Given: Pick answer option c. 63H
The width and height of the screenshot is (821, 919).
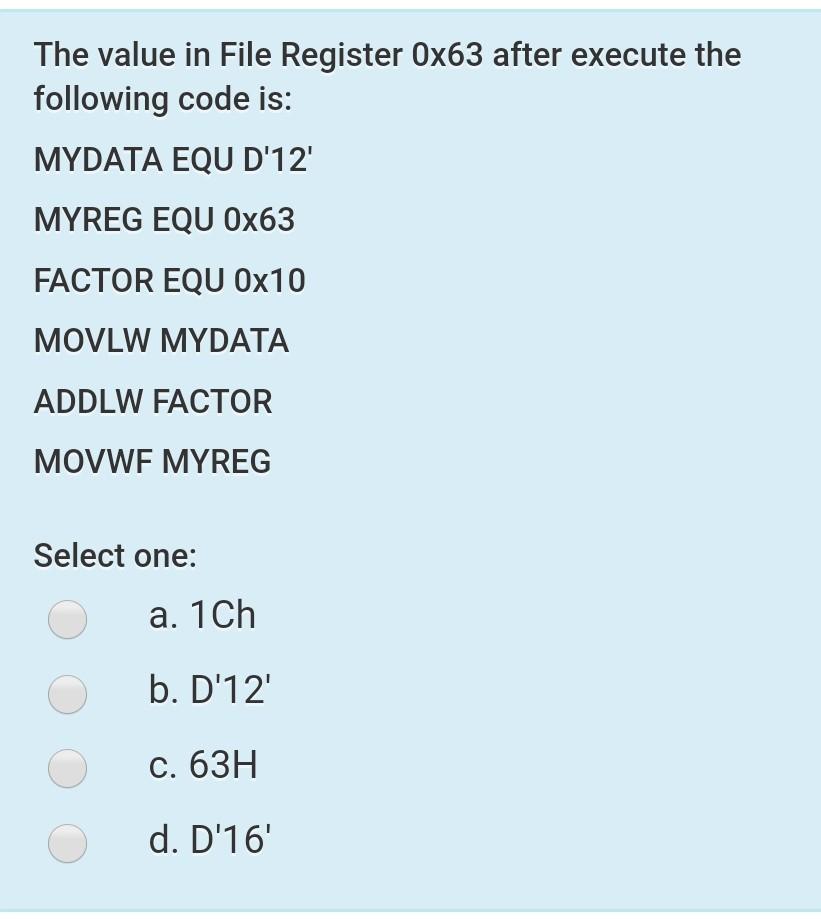Looking at the screenshot, I should pos(68,767).
